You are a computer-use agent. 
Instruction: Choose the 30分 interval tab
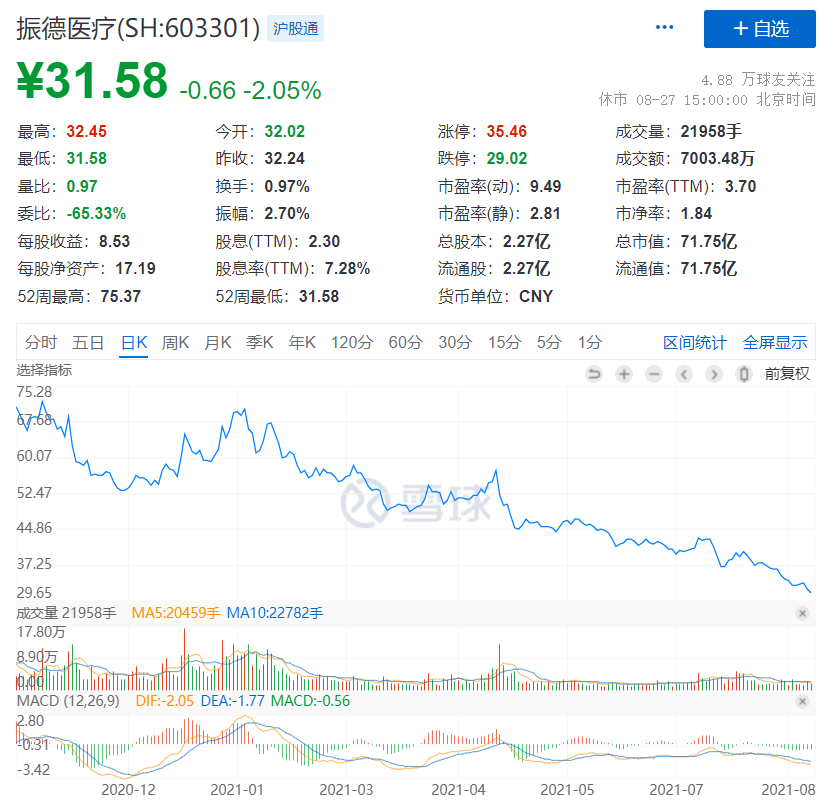pos(454,343)
